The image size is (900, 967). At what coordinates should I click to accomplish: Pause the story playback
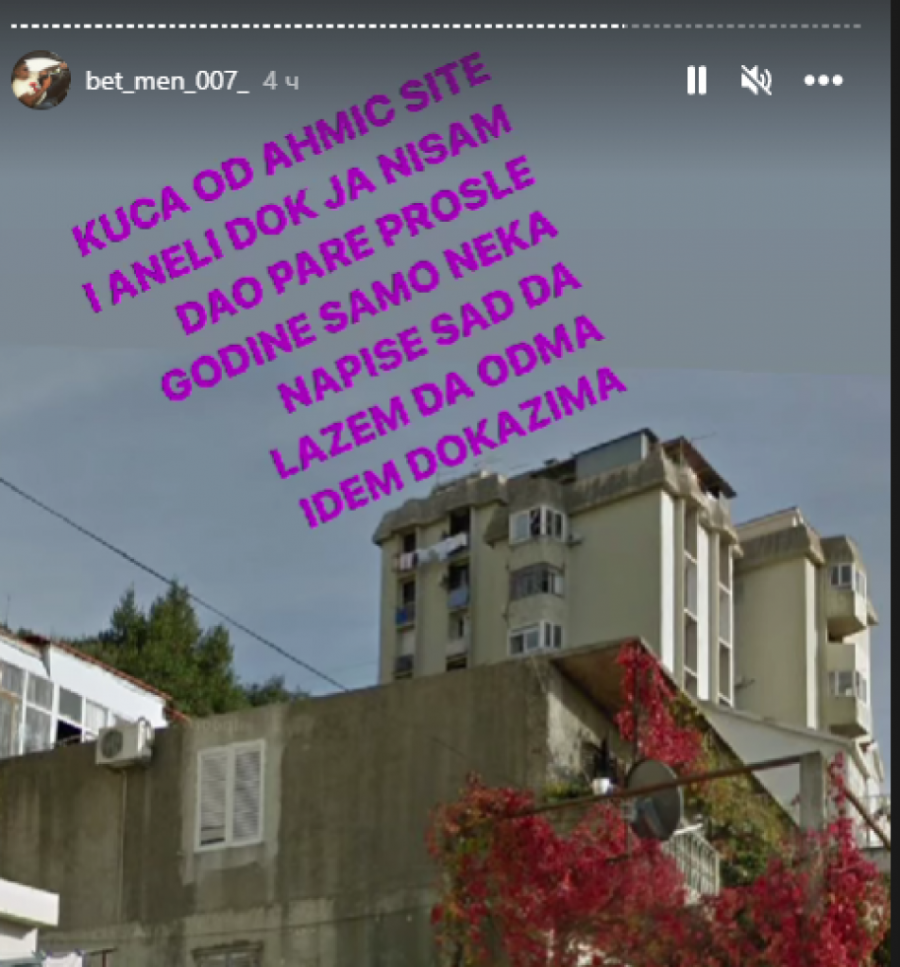click(697, 80)
